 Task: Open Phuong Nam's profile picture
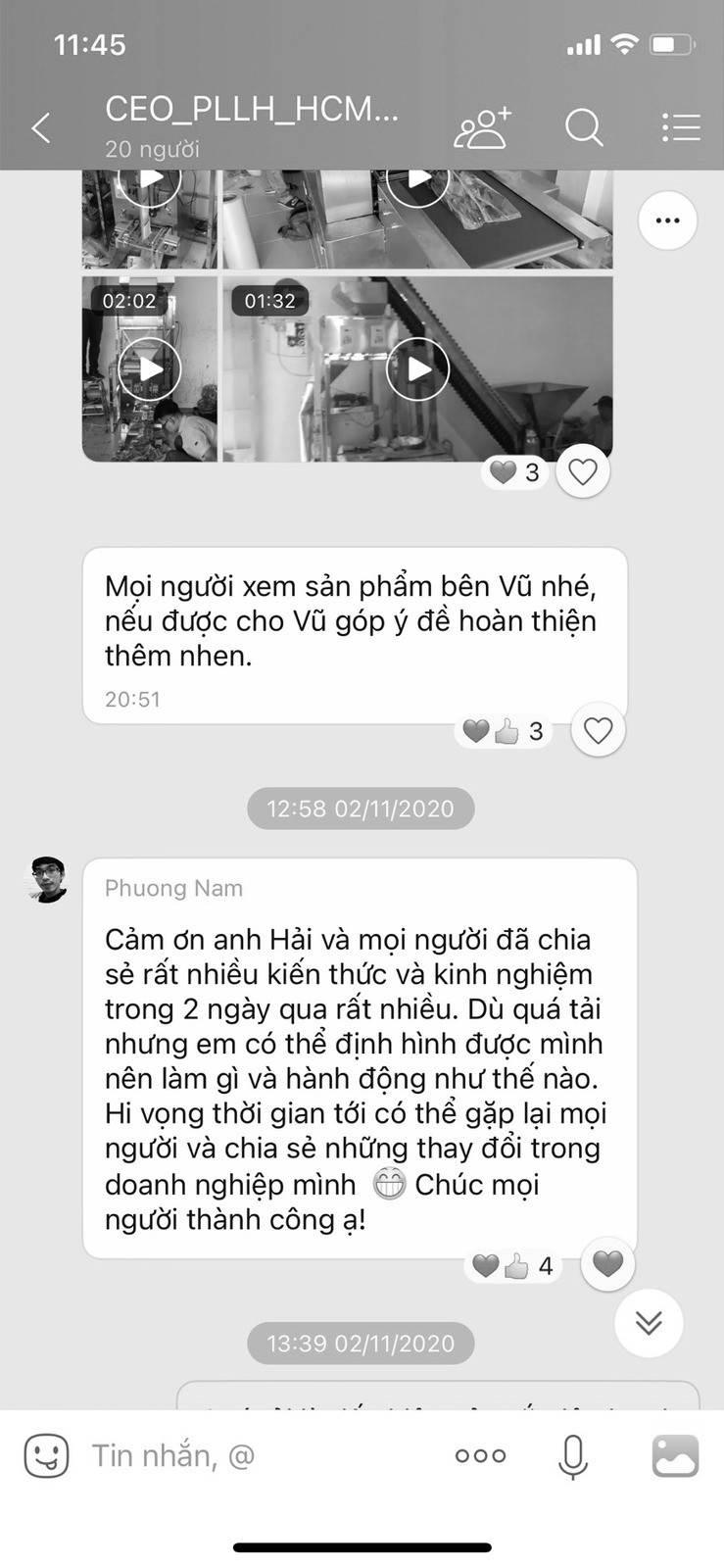tap(47, 880)
